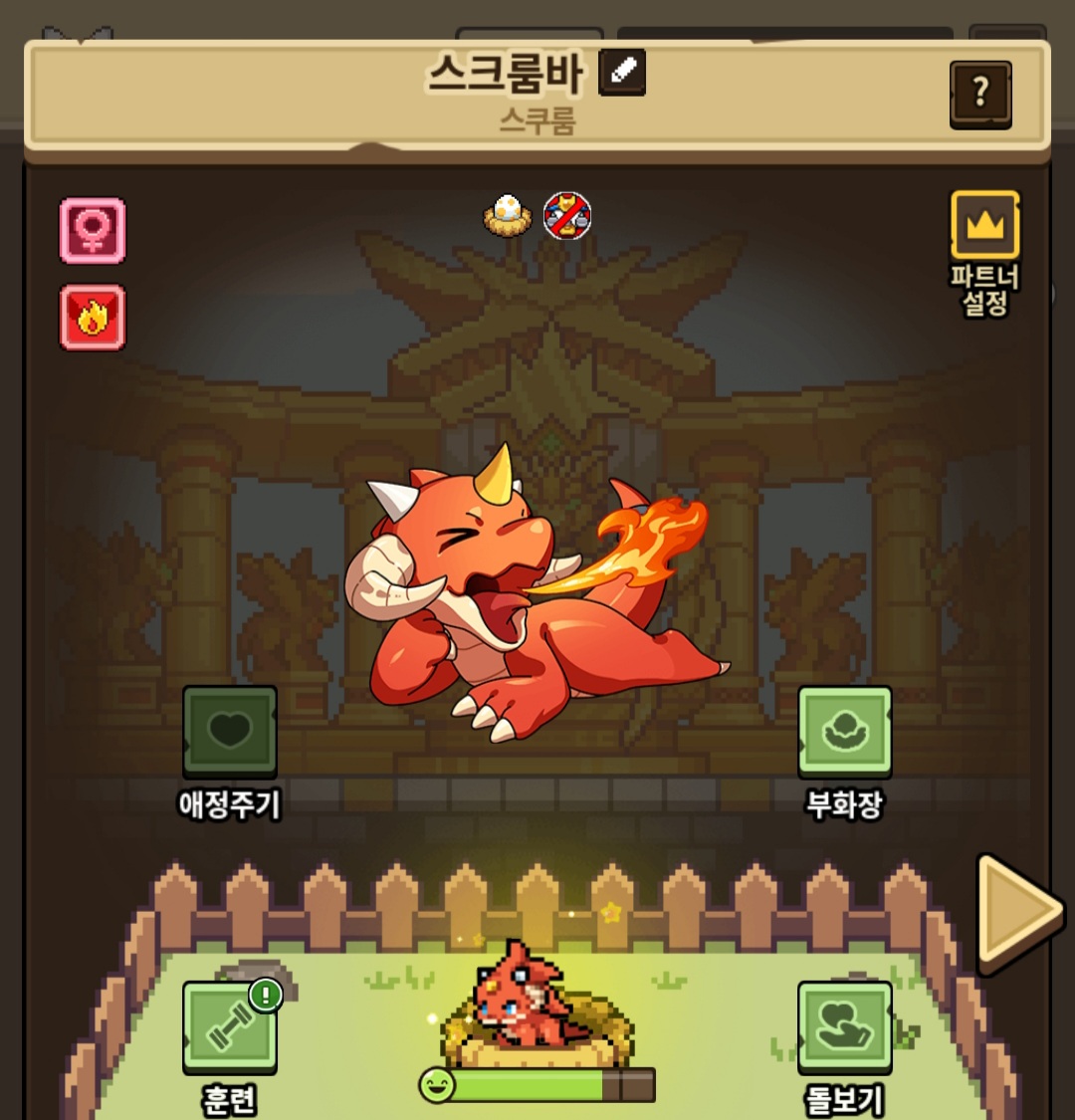Edit the dragon's name with the pencil icon
The image size is (1075, 1120).
click(x=621, y=72)
